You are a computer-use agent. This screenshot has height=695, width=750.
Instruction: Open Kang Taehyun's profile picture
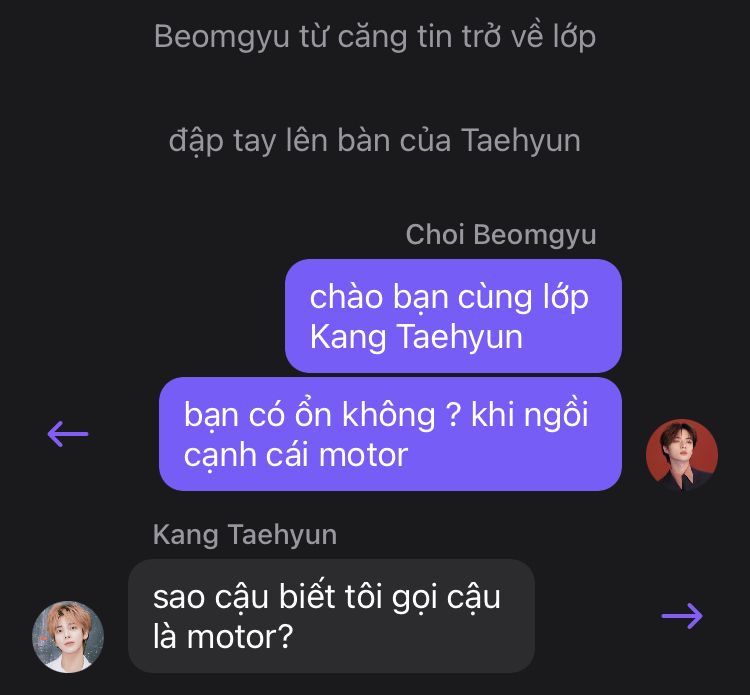click(68, 636)
